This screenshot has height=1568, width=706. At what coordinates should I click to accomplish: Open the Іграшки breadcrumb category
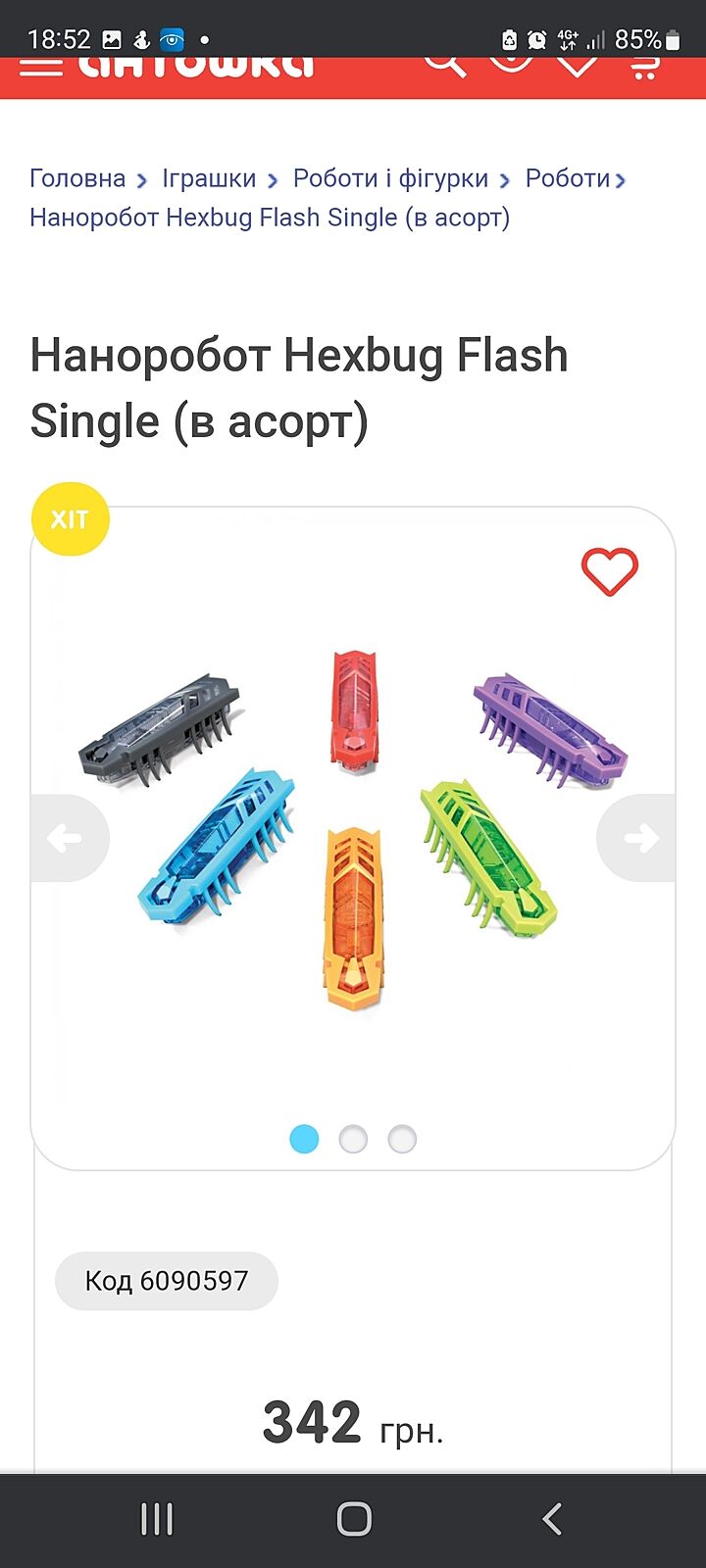(209, 178)
